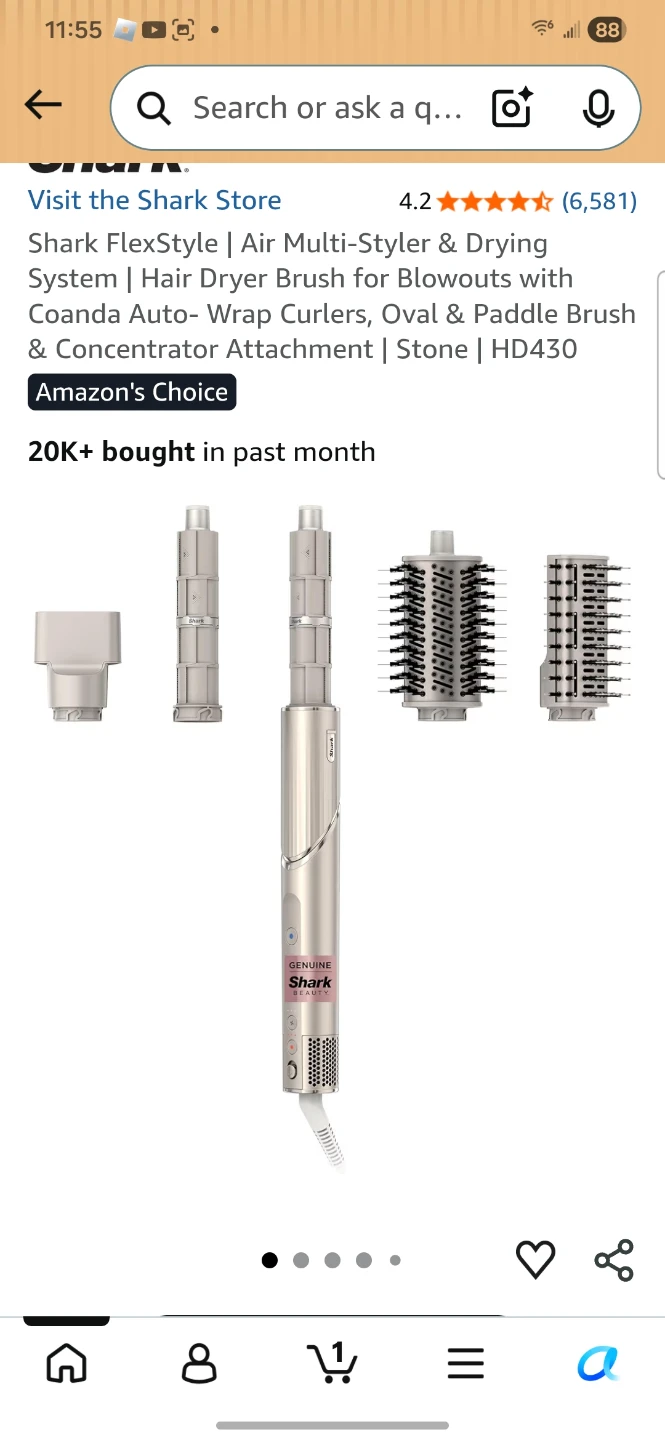
Task: Open the hamburger menu tab
Action: point(465,1363)
